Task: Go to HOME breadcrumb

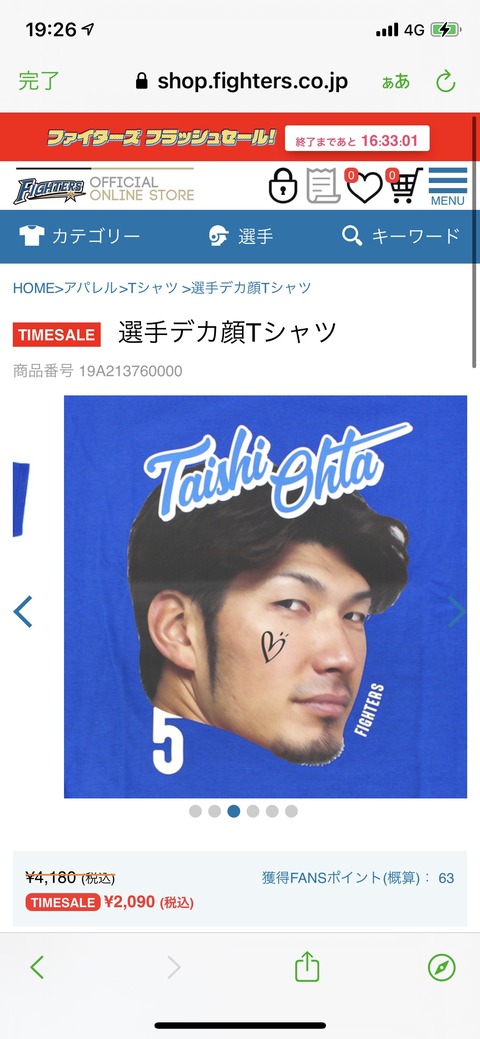Action: (x=34, y=288)
